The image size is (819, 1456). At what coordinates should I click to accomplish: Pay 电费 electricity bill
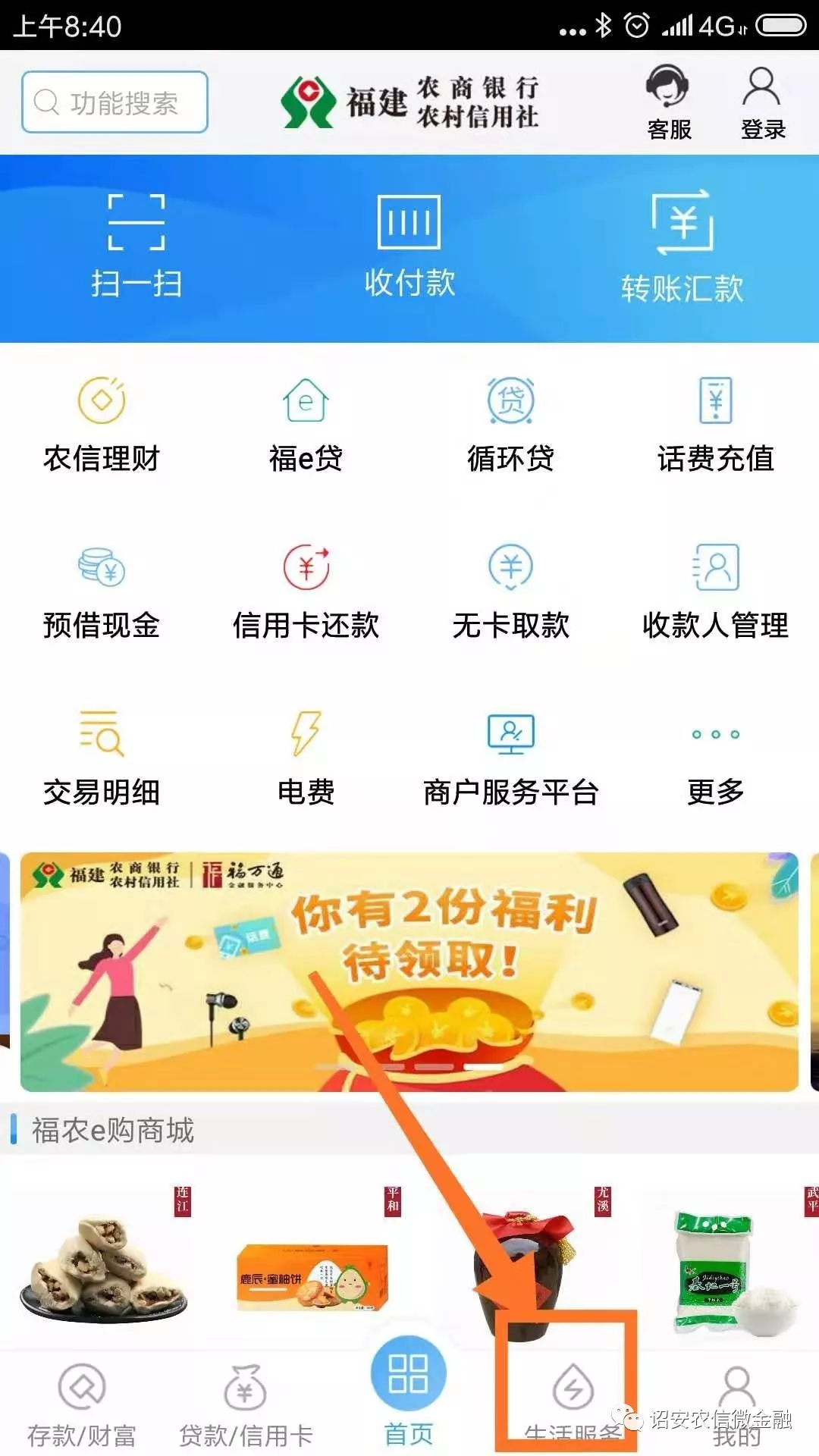click(306, 758)
